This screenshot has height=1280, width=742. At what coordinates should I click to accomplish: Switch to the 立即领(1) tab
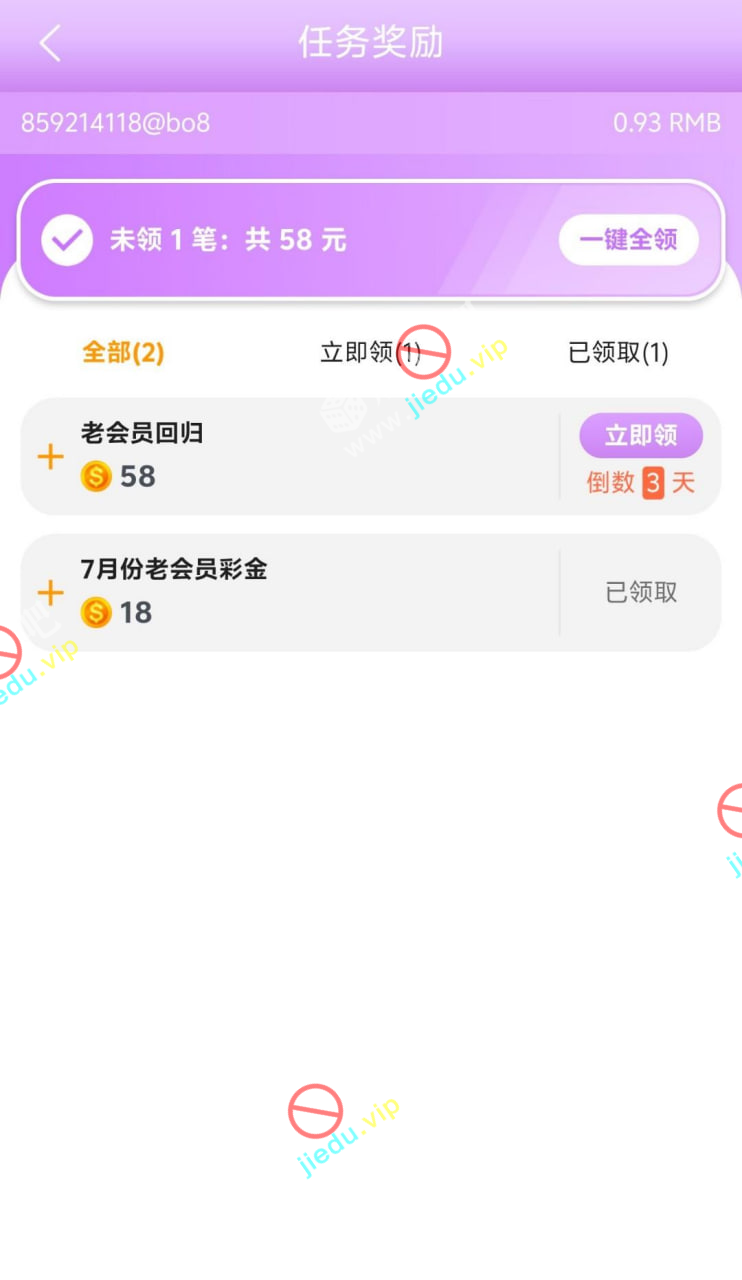(370, 353)
